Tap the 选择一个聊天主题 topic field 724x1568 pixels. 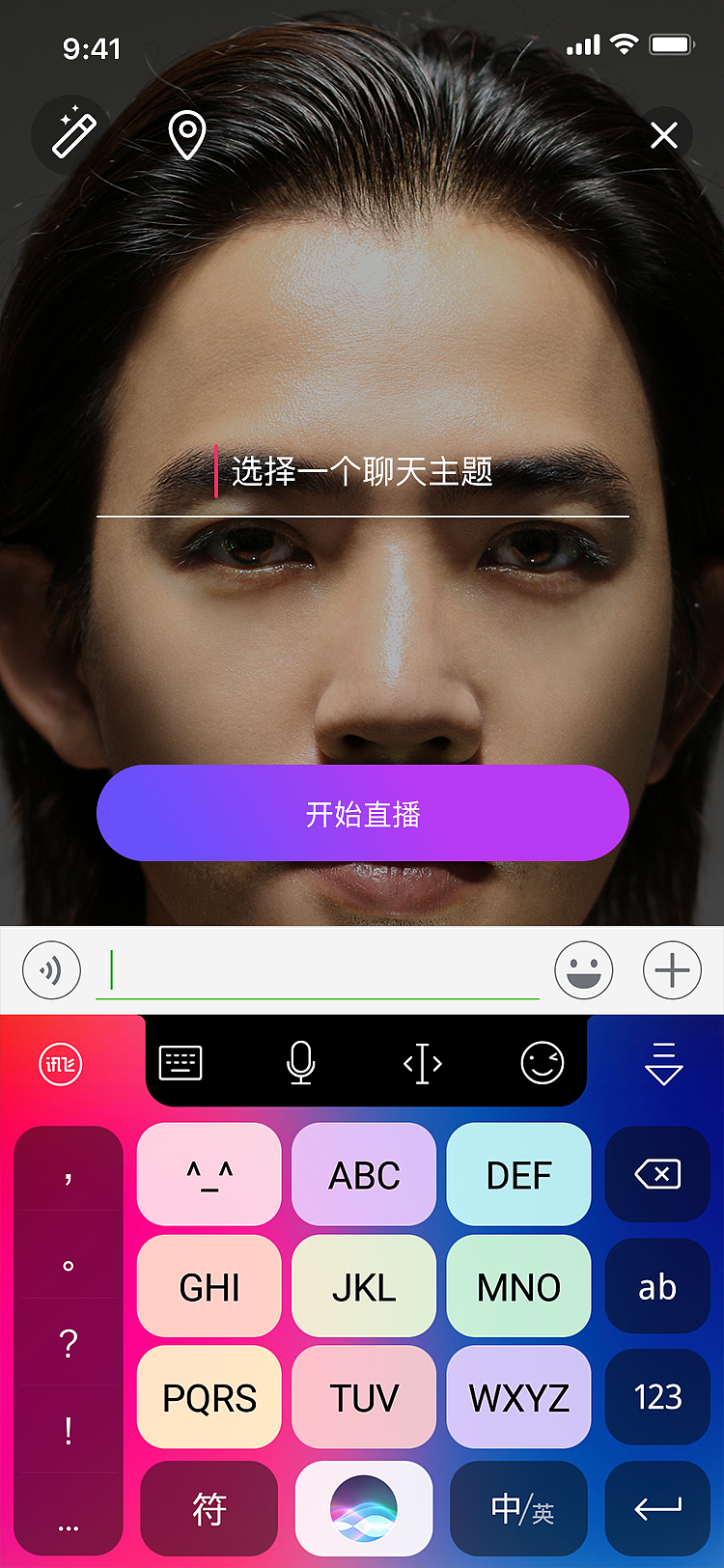362,472
